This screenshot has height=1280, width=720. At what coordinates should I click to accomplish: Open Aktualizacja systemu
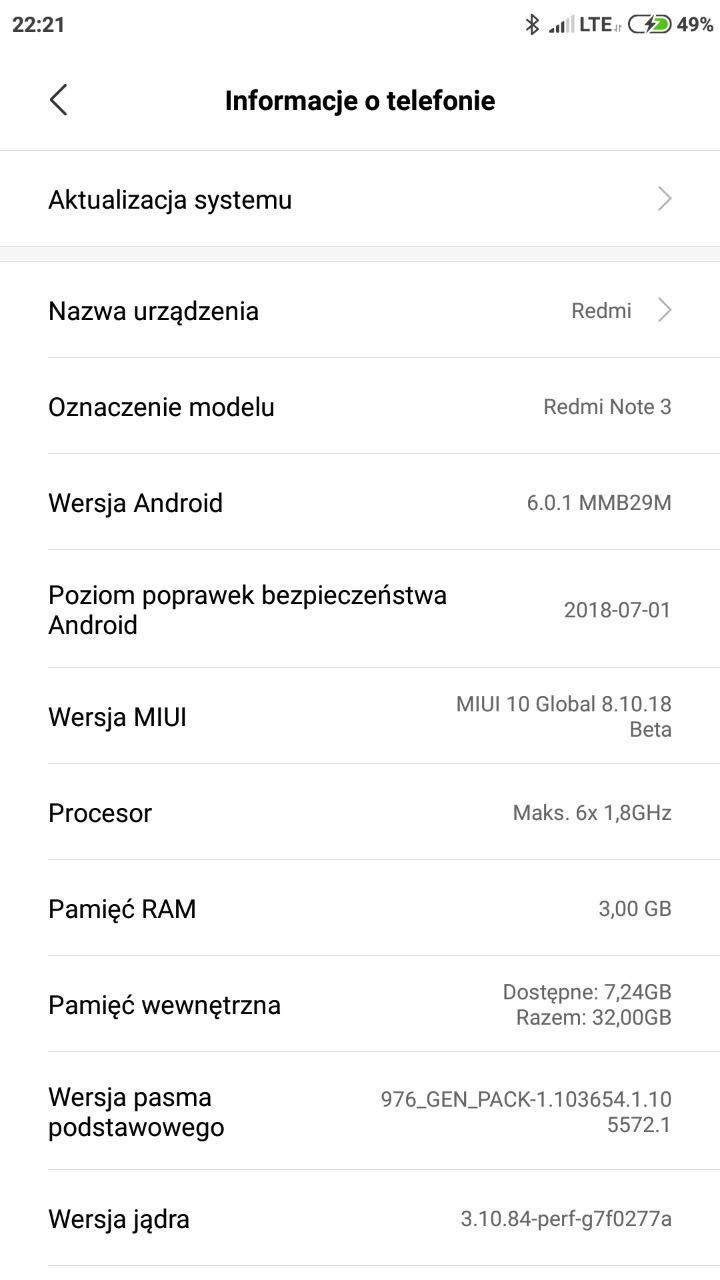pos(360,200)
